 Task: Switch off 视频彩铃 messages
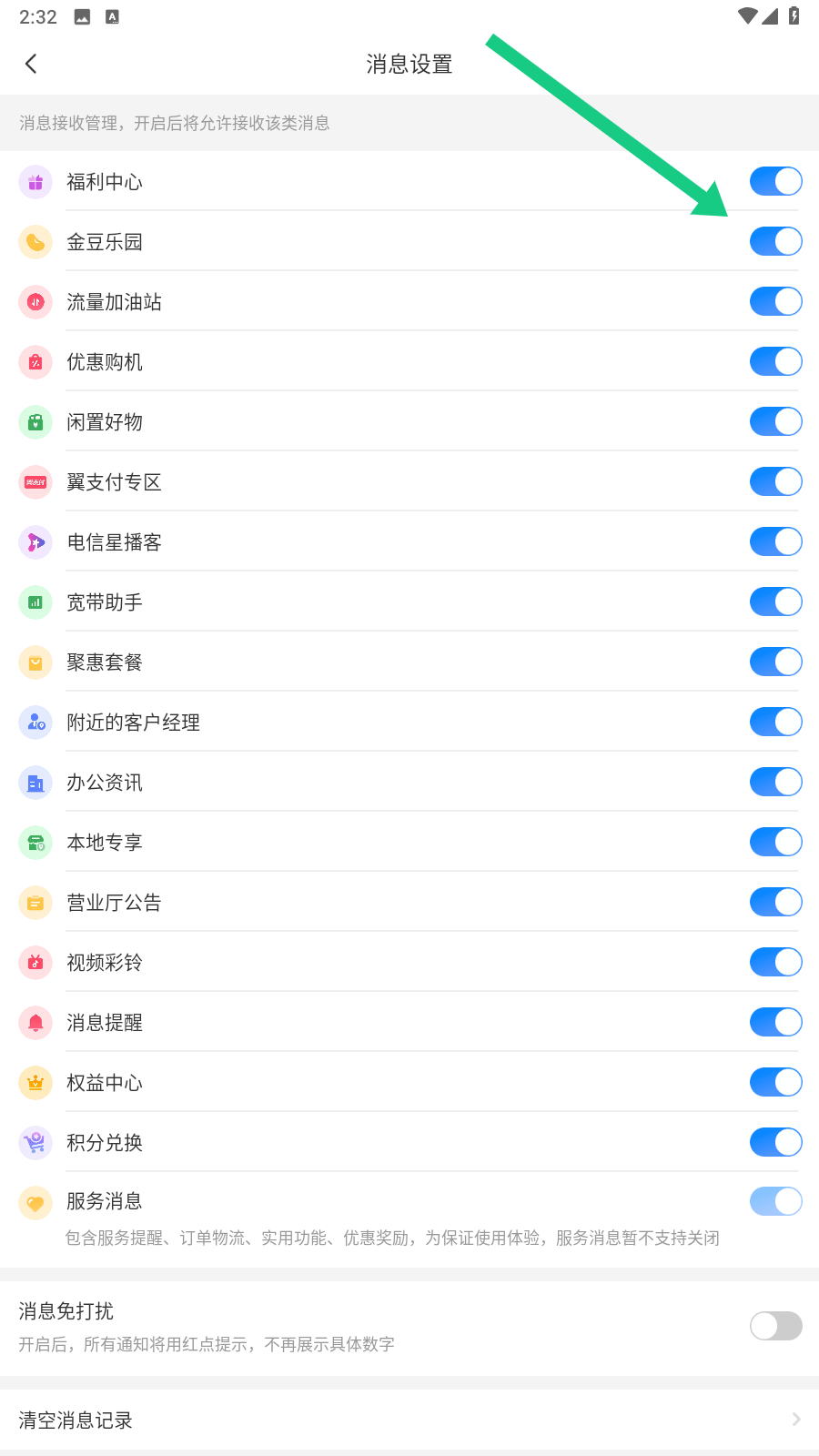tap(775, 962)
